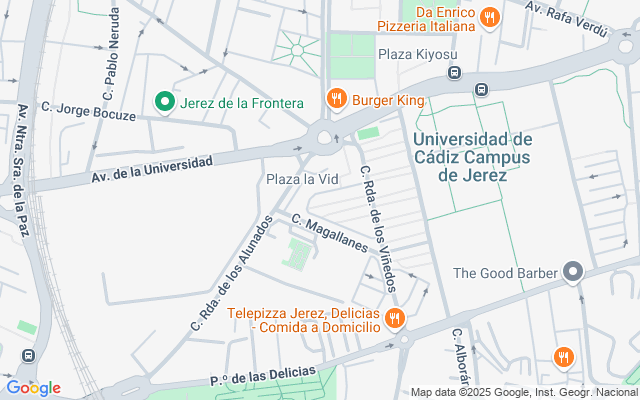The image size is (640, 400).
Task: Open Universidad de Cádiz Campus de Jerez
Action: 472,157
